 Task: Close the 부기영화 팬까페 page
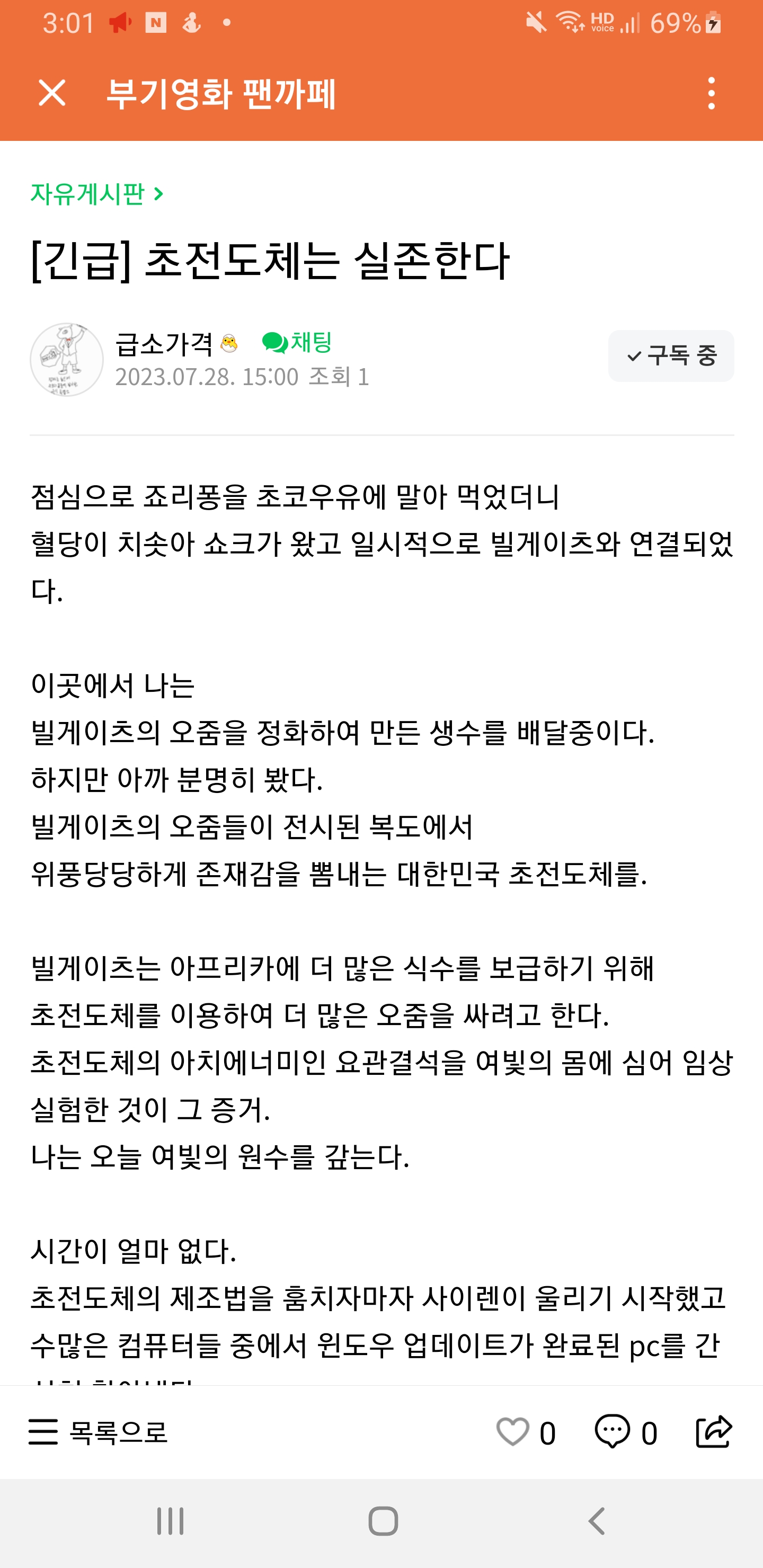[x=52, y=93]
